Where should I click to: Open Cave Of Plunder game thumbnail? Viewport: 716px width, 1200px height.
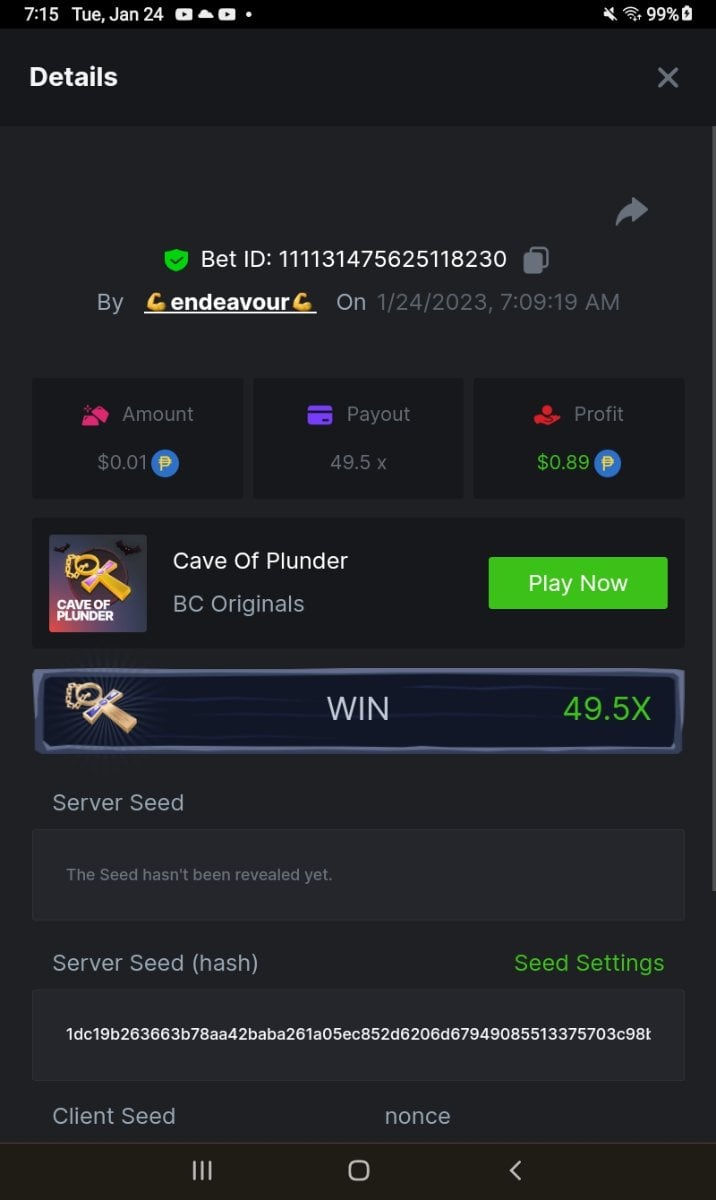click(x=98, y=583)
